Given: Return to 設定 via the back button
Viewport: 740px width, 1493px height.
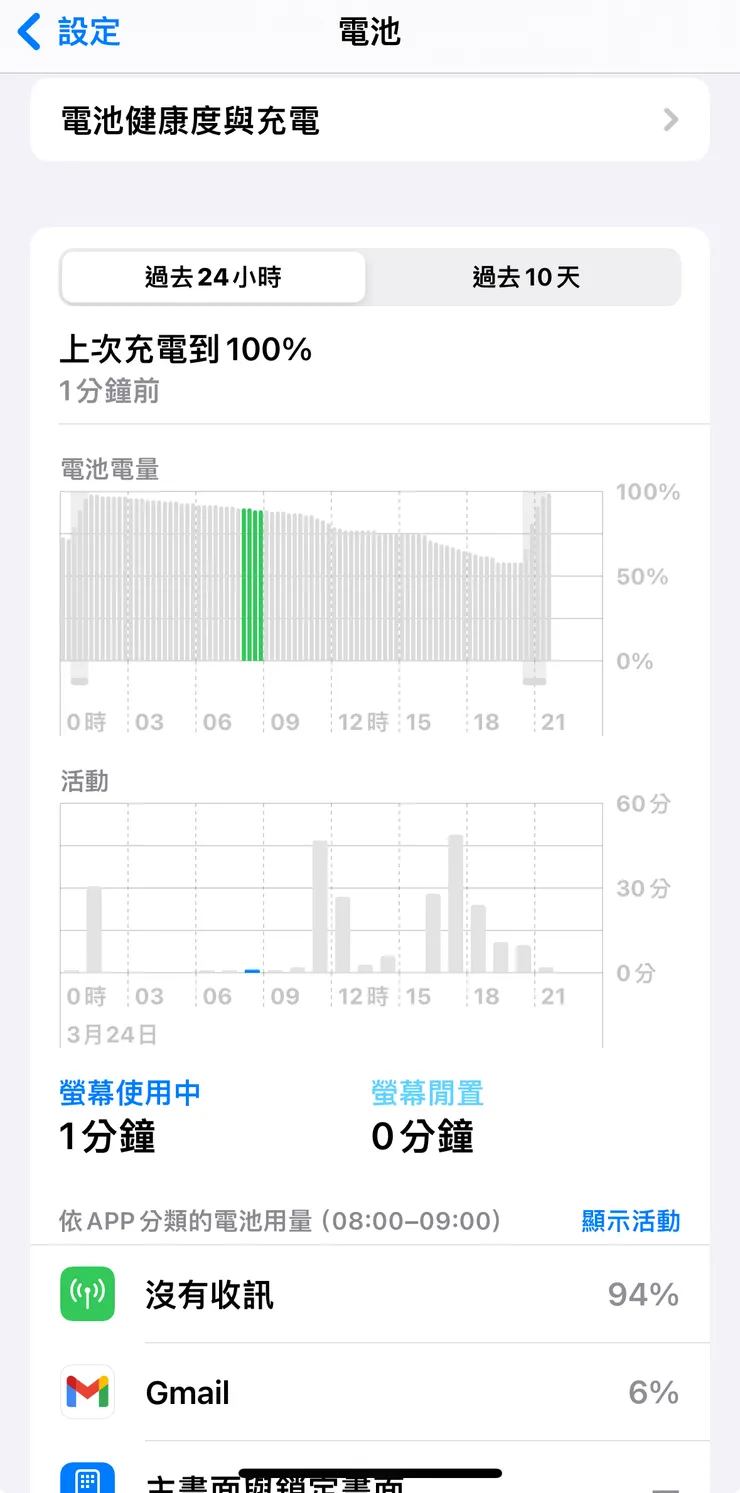Looking at the screenshot, I should tap(65, 31).
